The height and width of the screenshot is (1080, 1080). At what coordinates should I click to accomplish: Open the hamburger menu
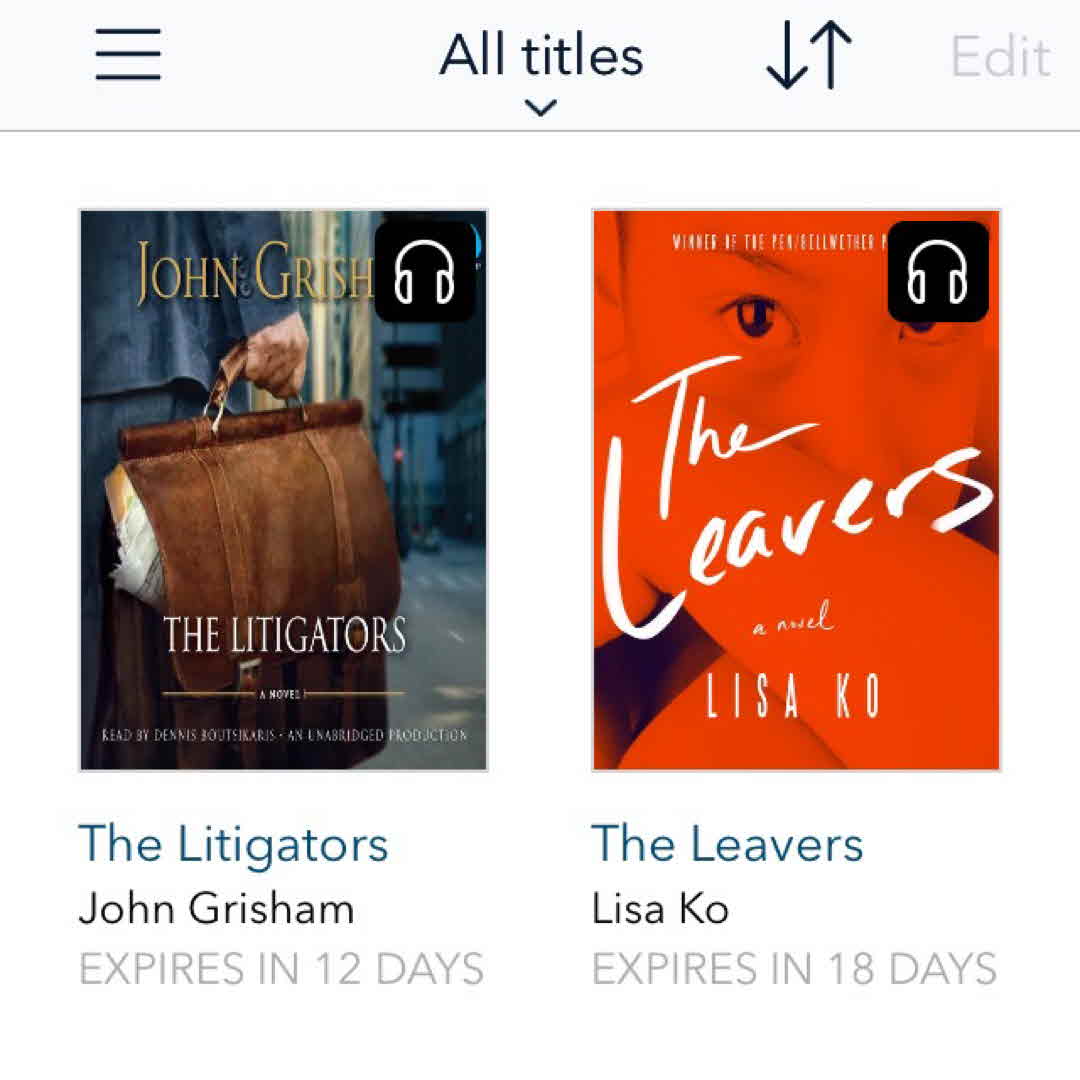coord(128,55)
